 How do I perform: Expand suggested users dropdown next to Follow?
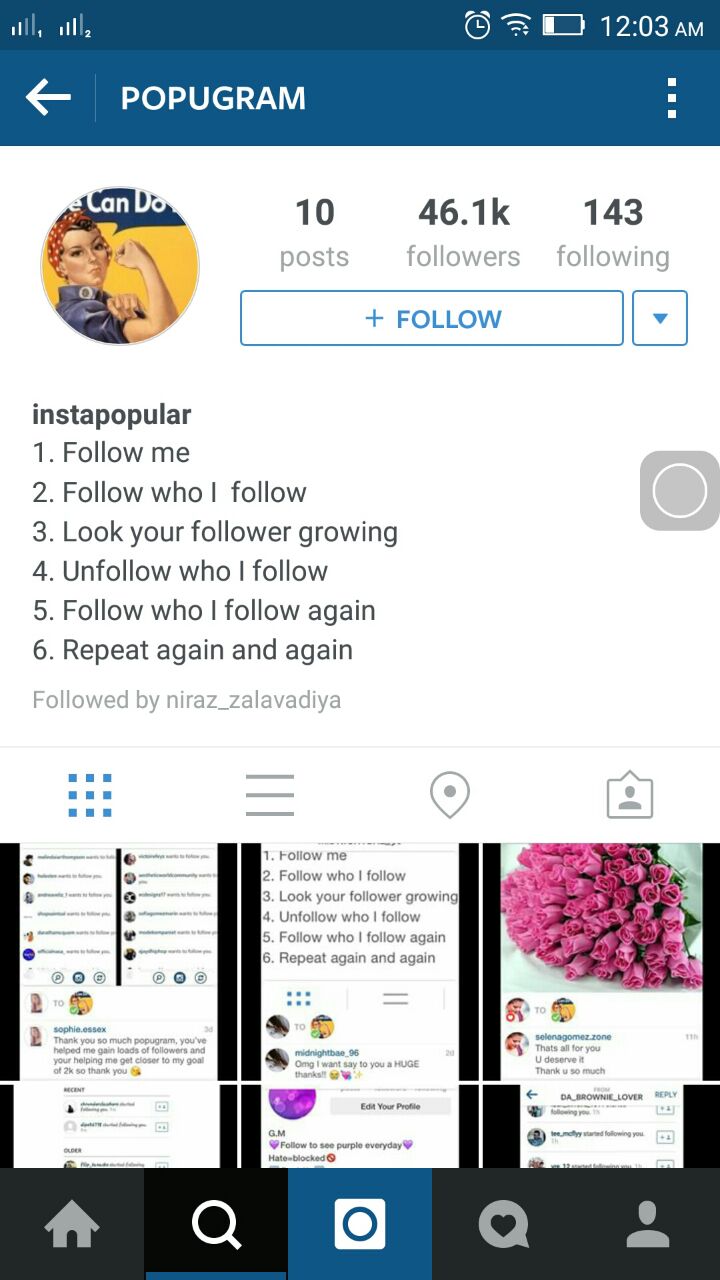[660, 318]
